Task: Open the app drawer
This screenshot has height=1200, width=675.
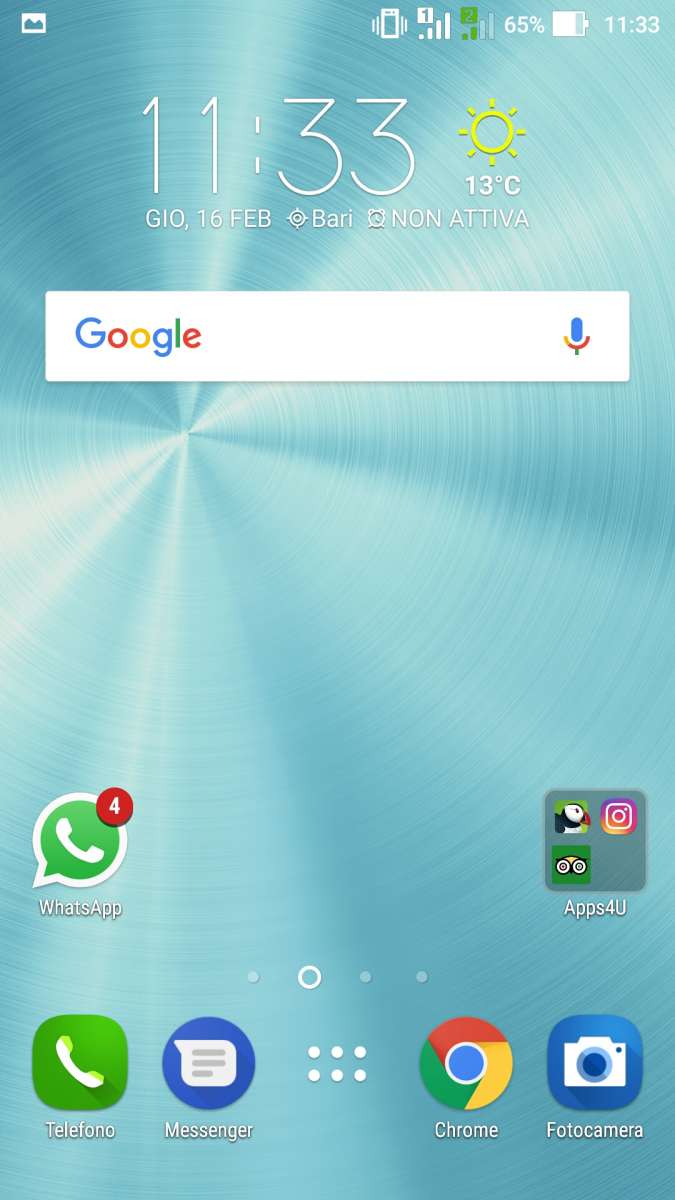Action: point(337,1065)
